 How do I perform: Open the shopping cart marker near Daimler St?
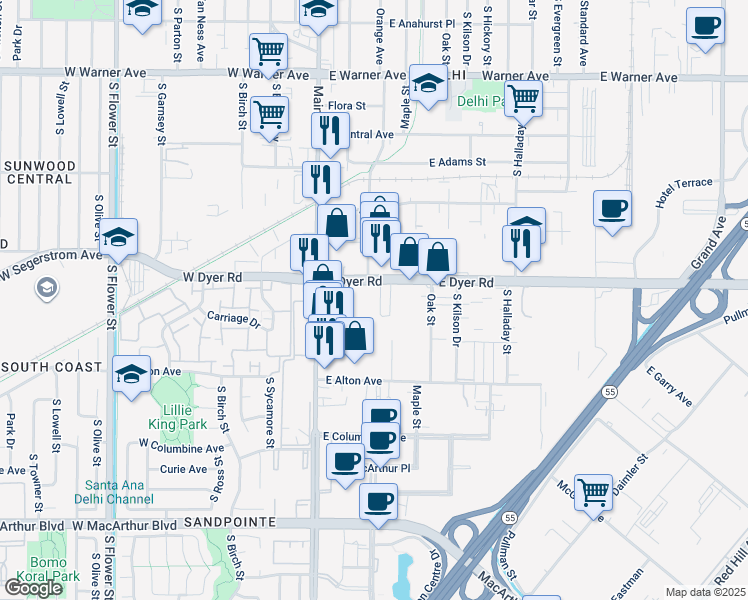tap(594, 492)
